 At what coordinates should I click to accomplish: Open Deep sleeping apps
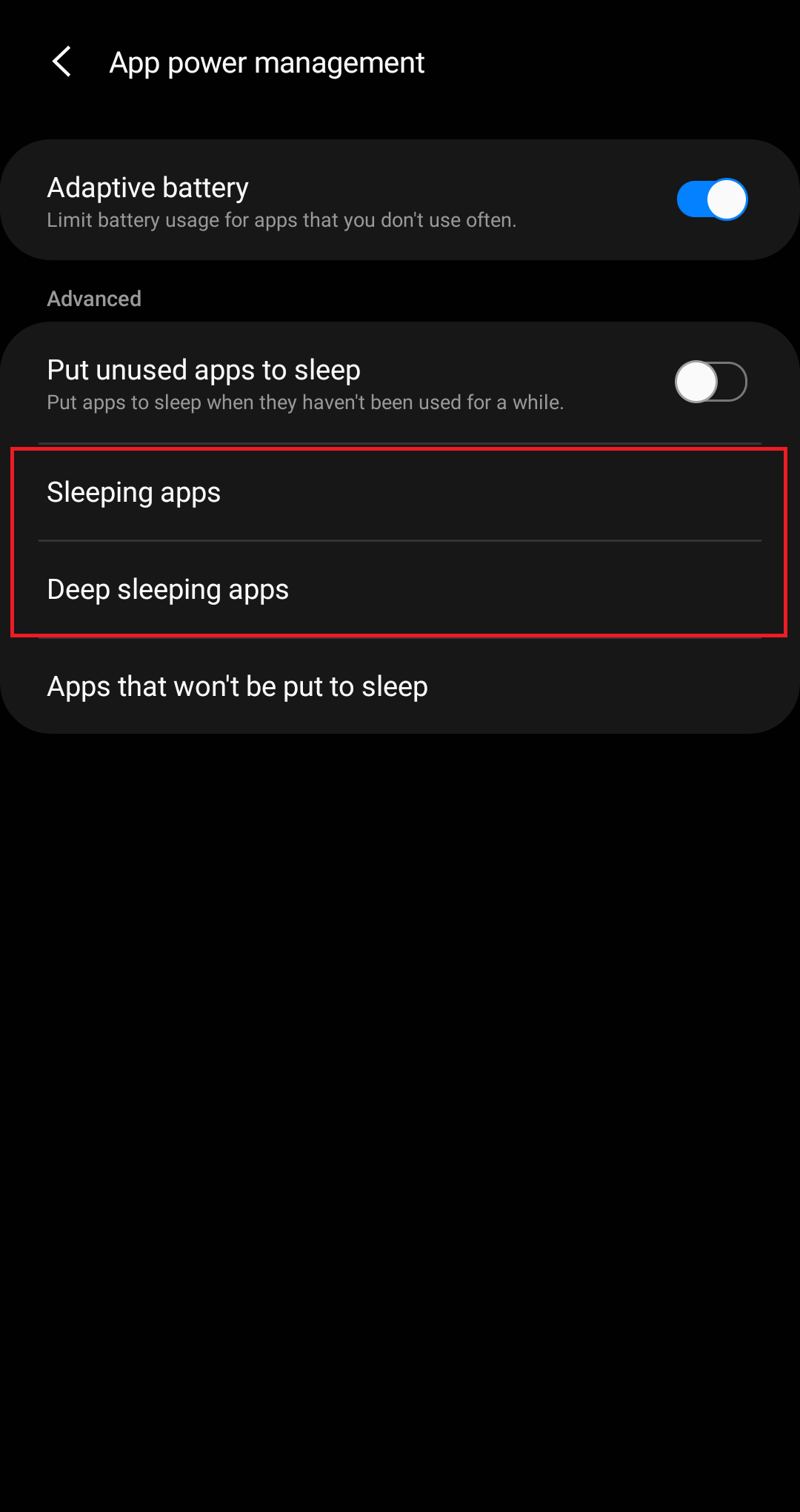tap(400, 589)
